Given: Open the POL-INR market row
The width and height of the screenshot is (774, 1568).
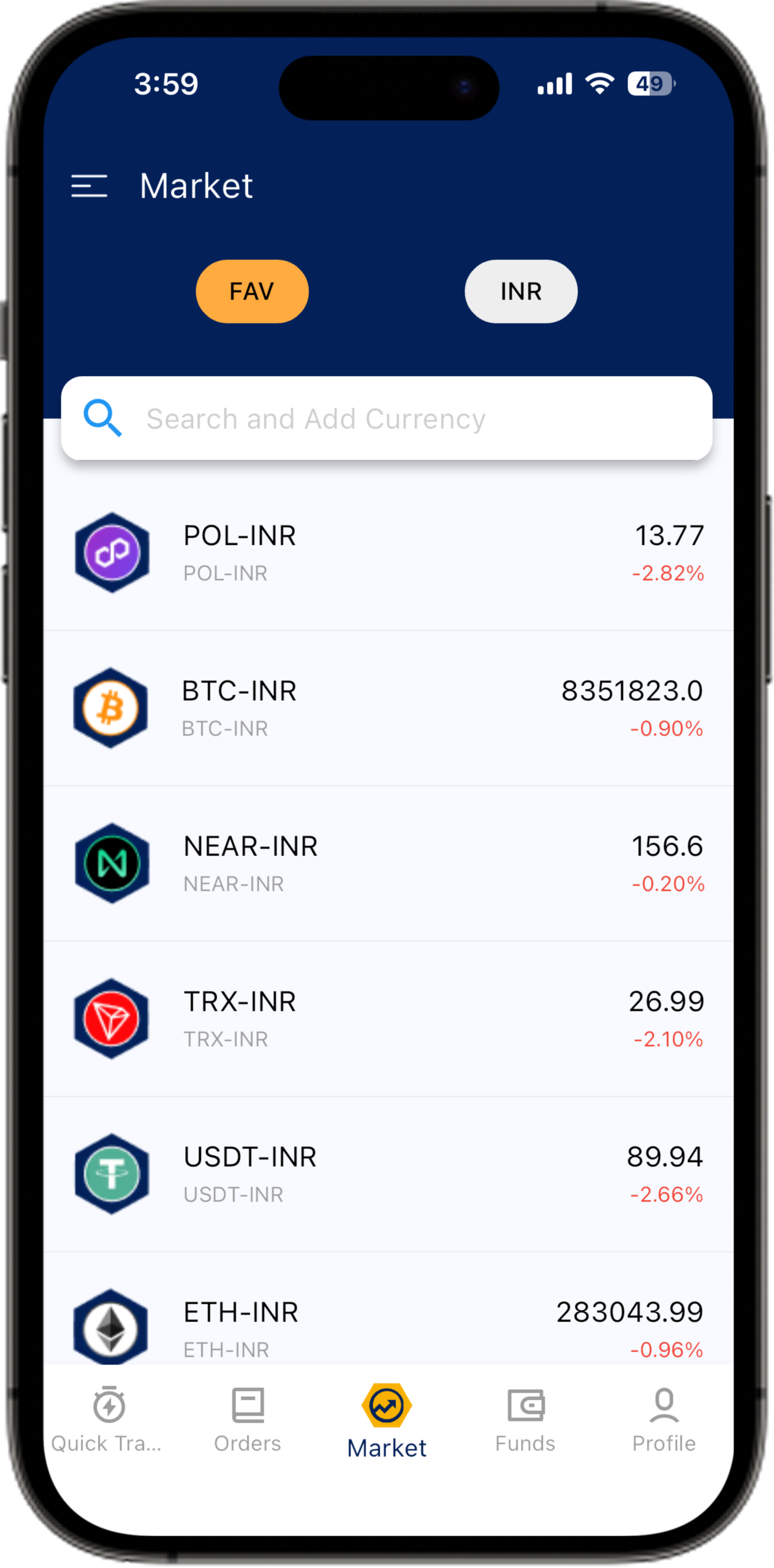Looking at the screenshot, I should (387, 553).
